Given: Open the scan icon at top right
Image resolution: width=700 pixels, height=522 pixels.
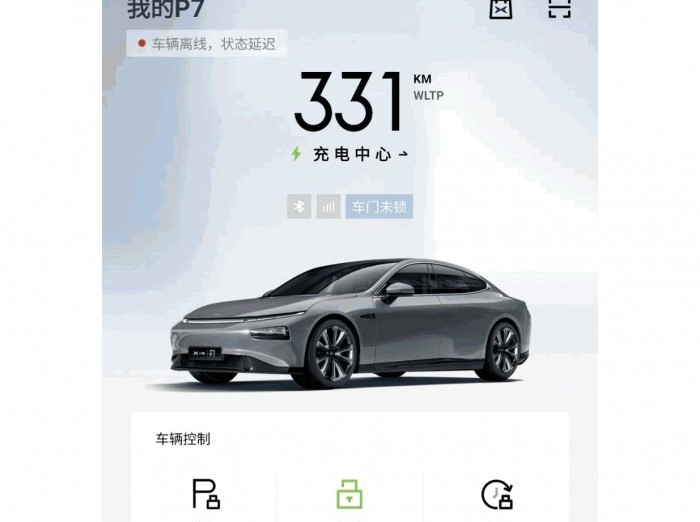Looking at the screenshot, I should tap(560, 8).
